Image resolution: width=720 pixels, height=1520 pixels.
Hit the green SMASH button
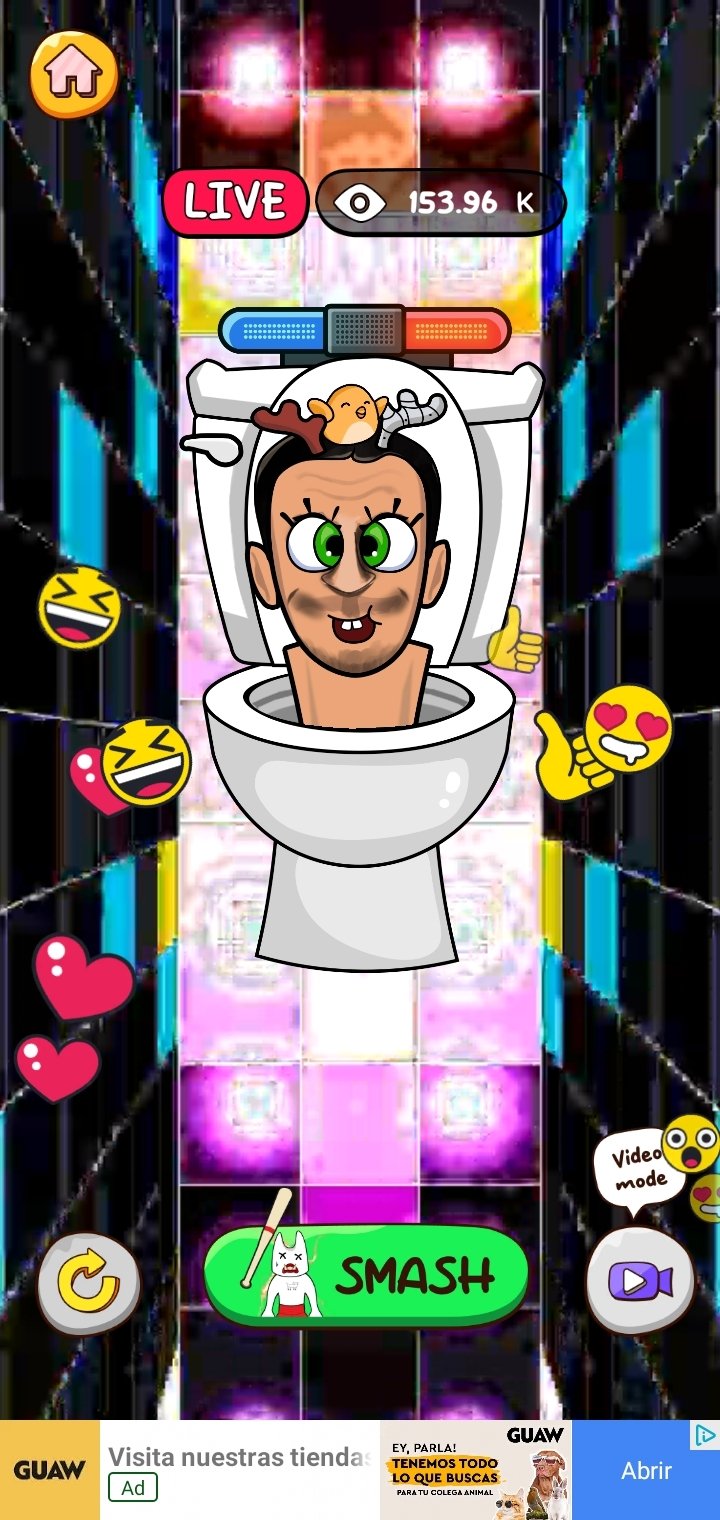(366, 1276)
